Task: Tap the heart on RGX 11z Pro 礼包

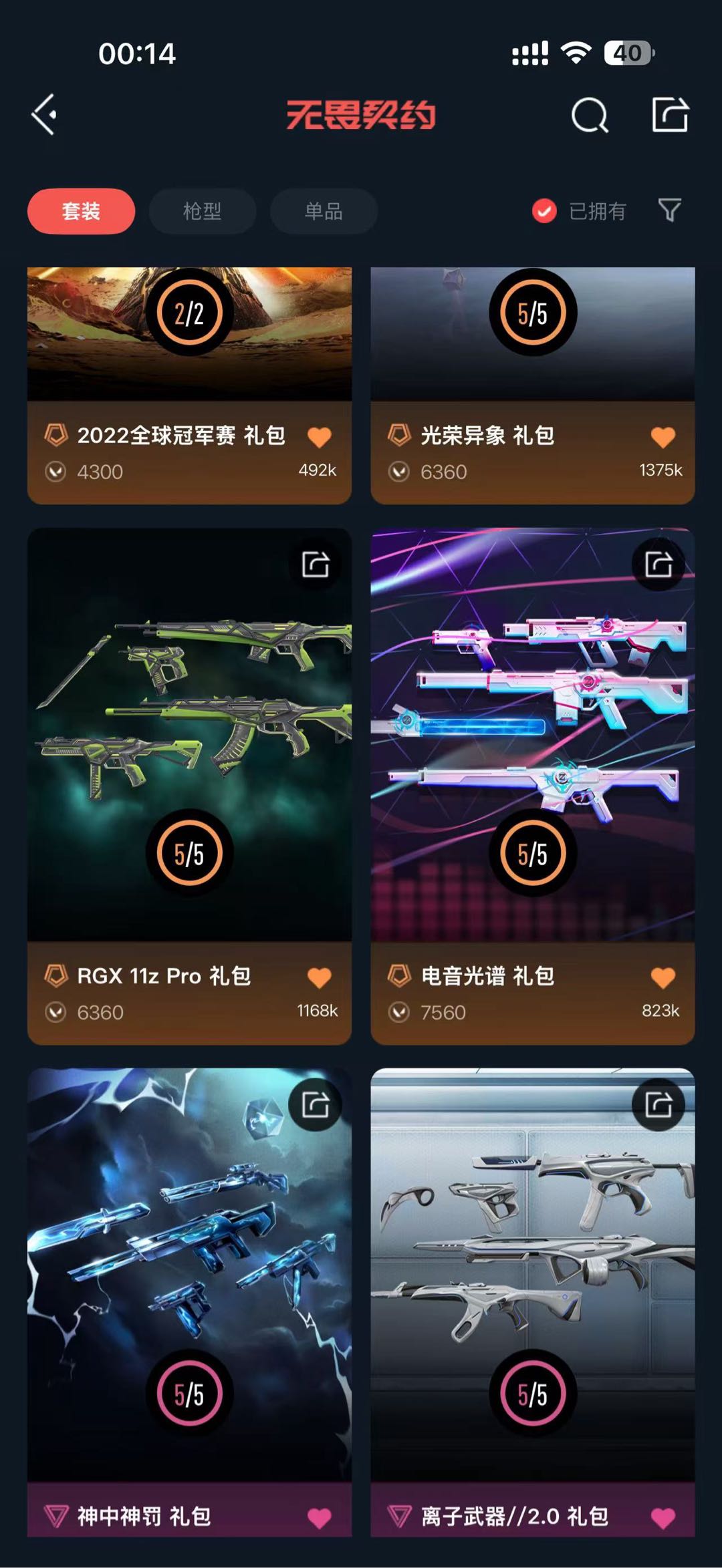Action: click(320, 977)
